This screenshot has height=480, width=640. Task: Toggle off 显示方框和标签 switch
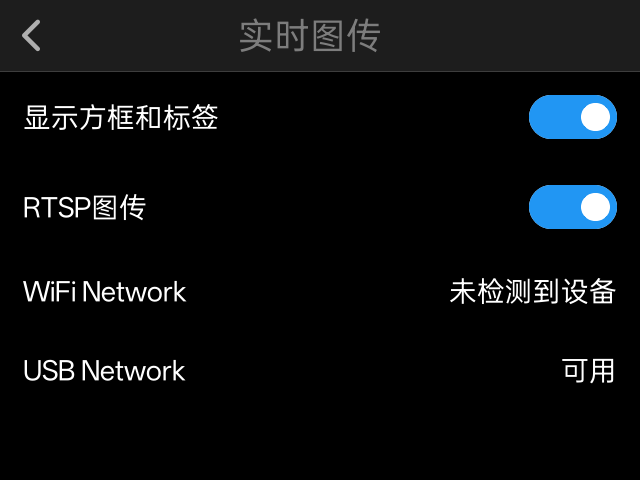pyautogui.click(x=572, y=118)
